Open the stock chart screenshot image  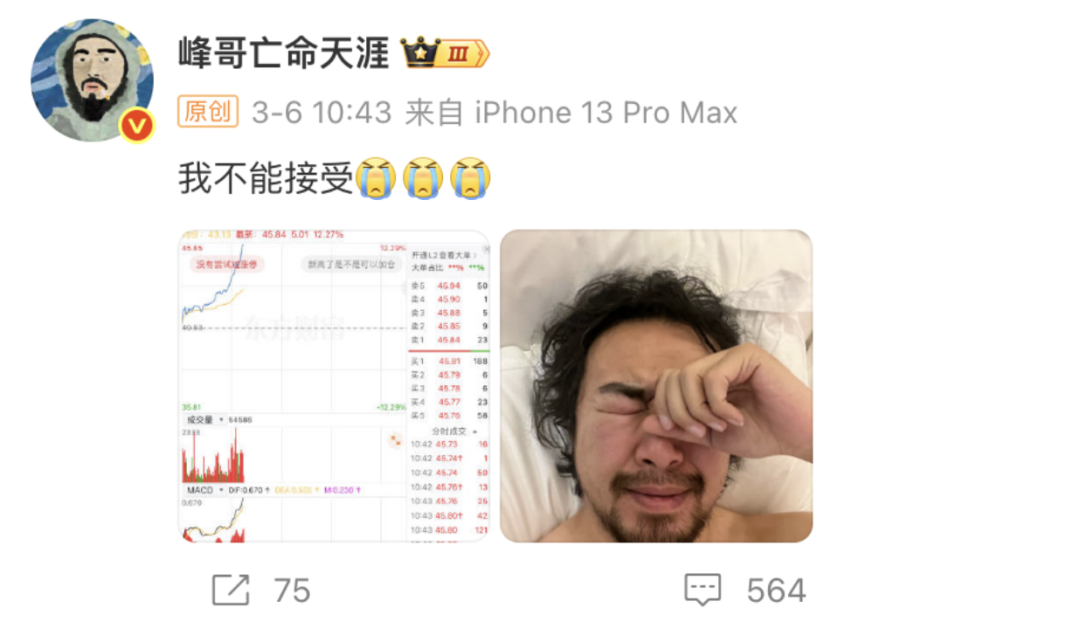tap(333, 386)
